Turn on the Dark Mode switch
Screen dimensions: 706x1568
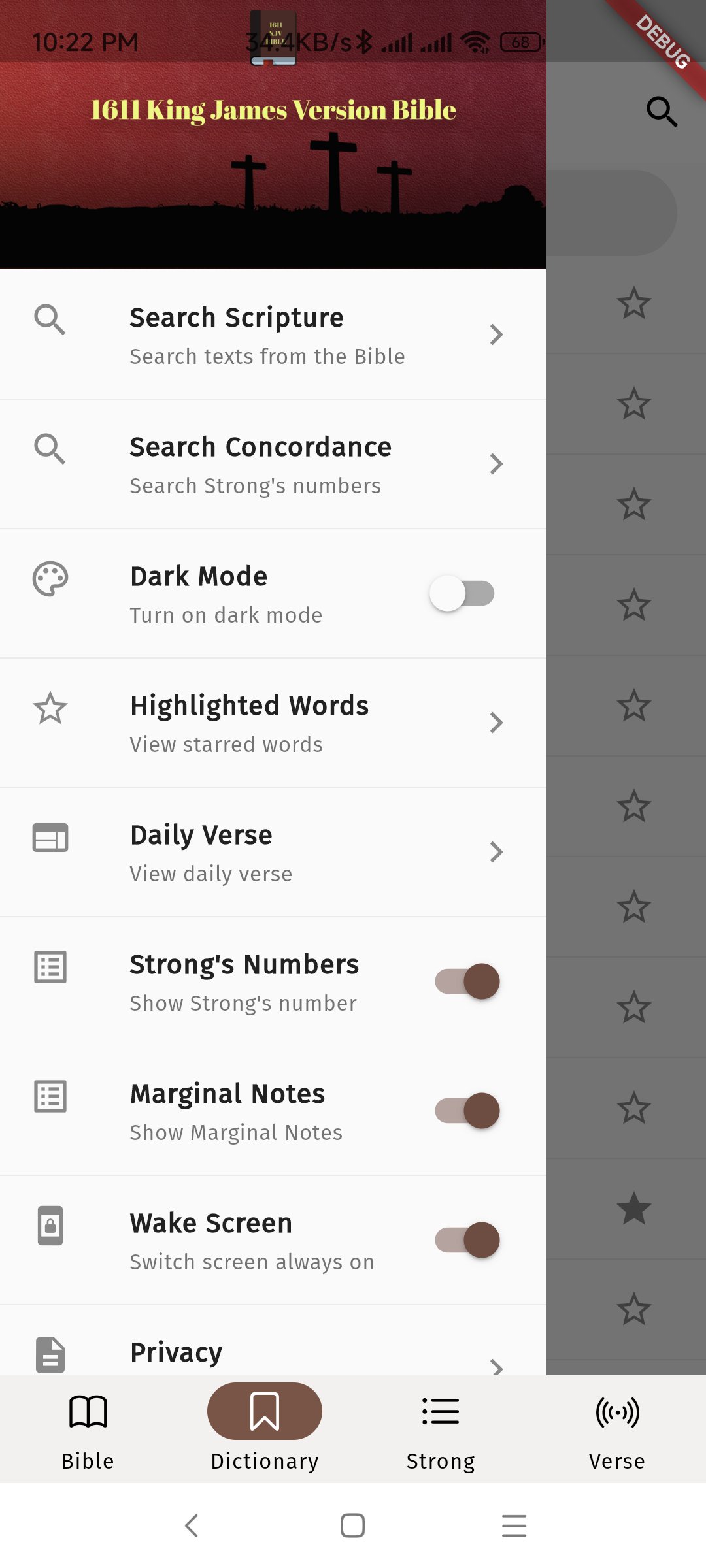click(462, 593)
